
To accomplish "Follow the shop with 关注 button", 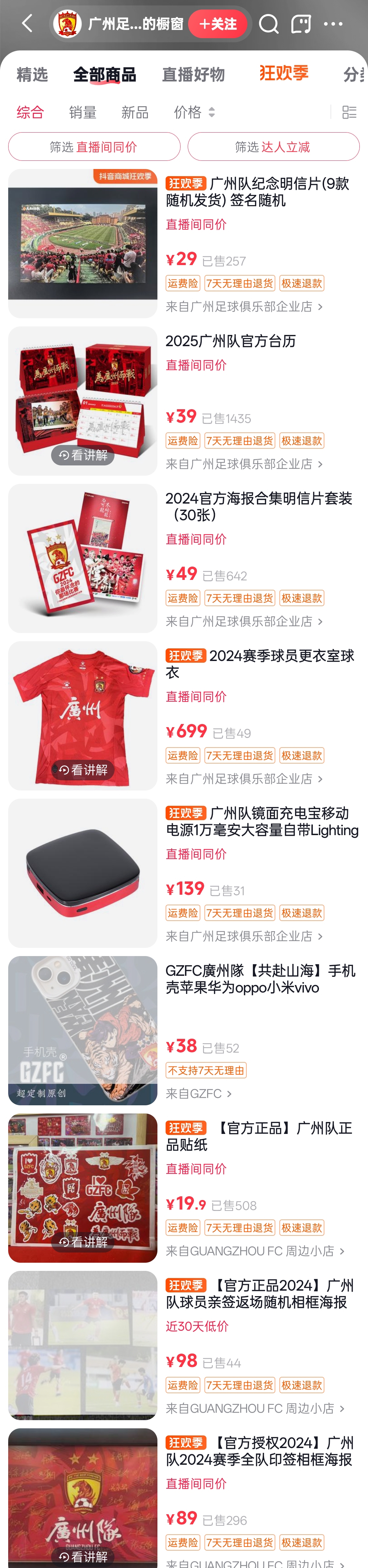I will (217, 24).
